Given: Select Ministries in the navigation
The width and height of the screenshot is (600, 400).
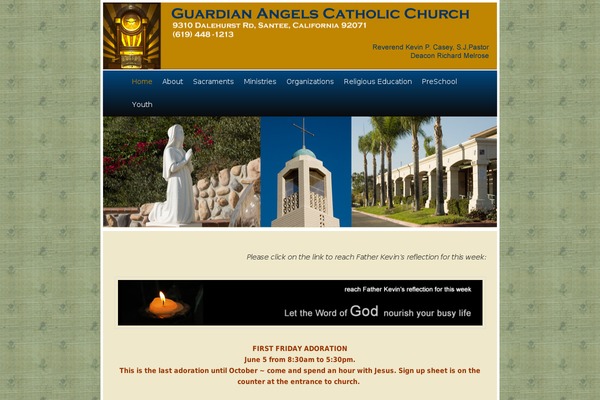Looking at the screenshot, I should [x=260, y=81].
